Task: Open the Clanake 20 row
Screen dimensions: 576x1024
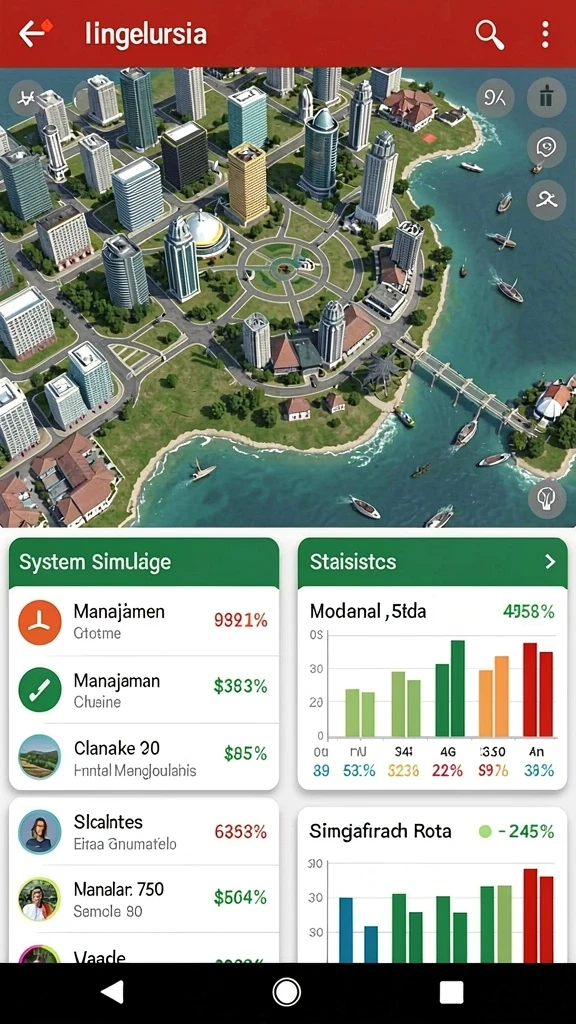Action: [x=144, y=757]
